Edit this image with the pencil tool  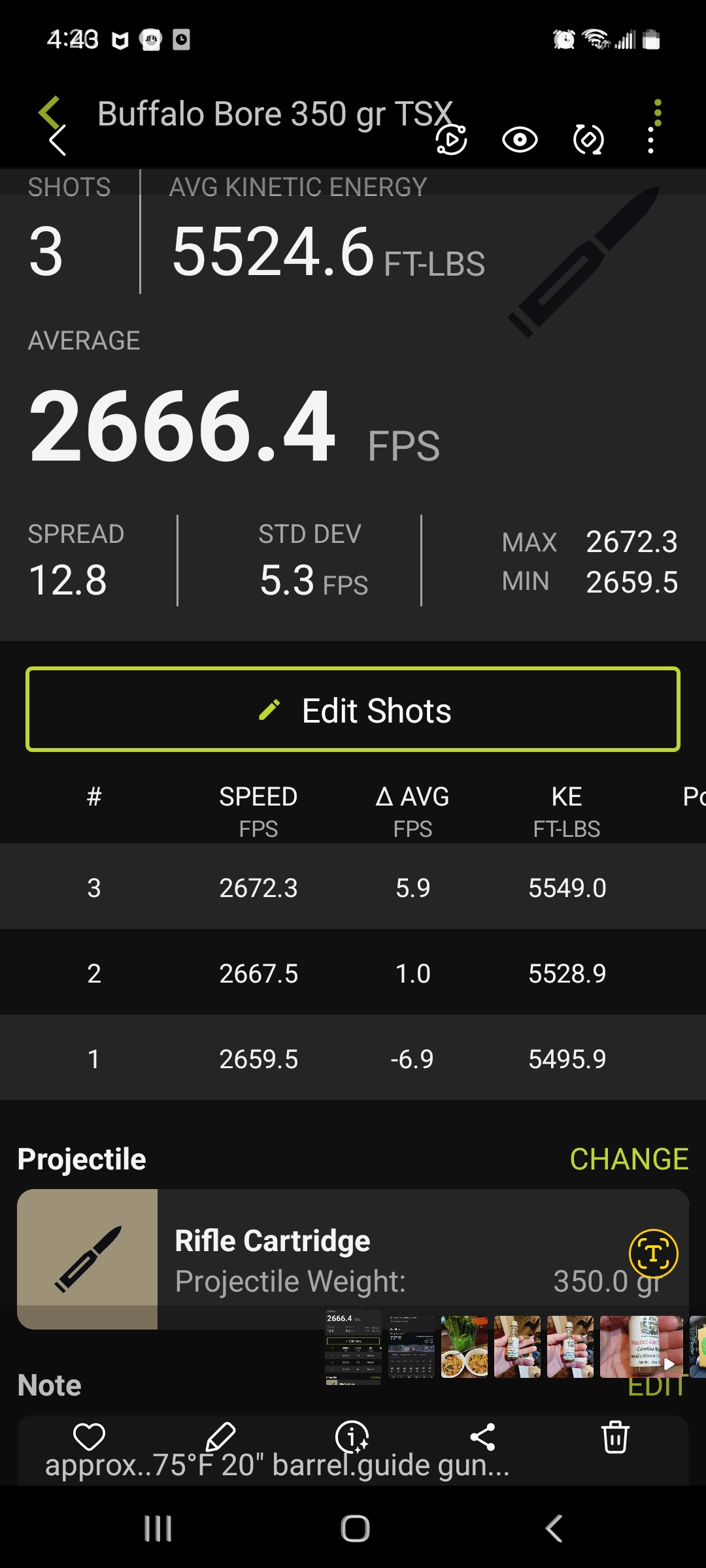click(220, 1437)
